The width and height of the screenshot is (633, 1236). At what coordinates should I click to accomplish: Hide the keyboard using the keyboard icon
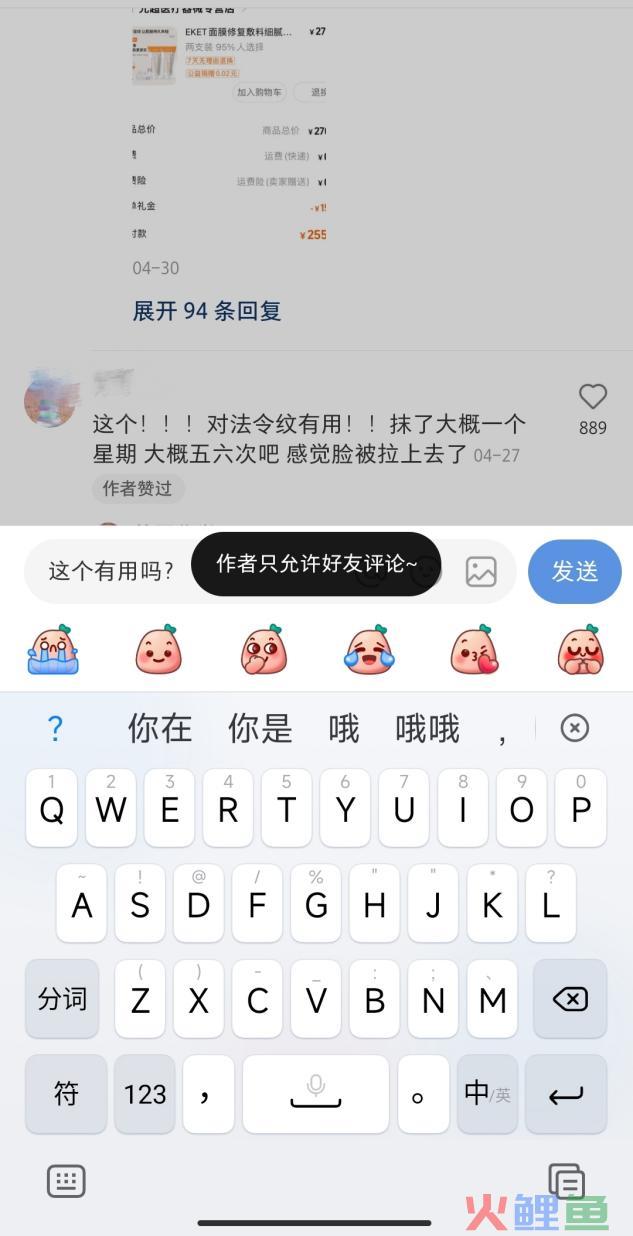click(66, 1181)
